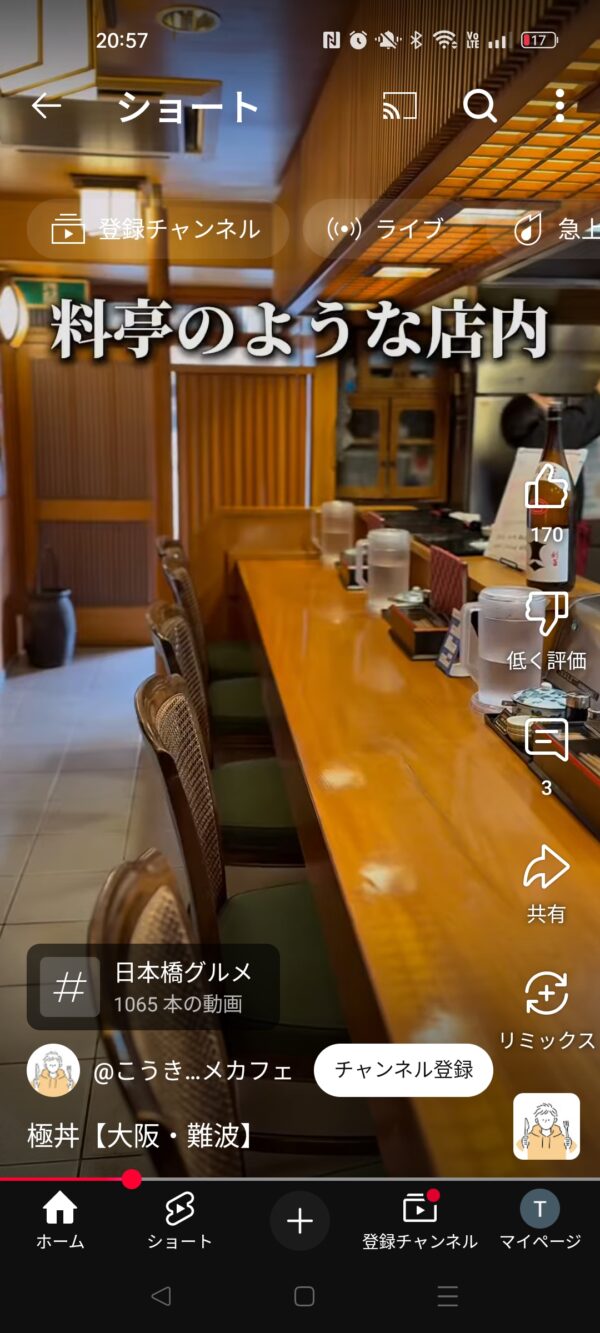Select the 登録チャンネル chip
Viewport: 600px width, 1333px height.
157,230
